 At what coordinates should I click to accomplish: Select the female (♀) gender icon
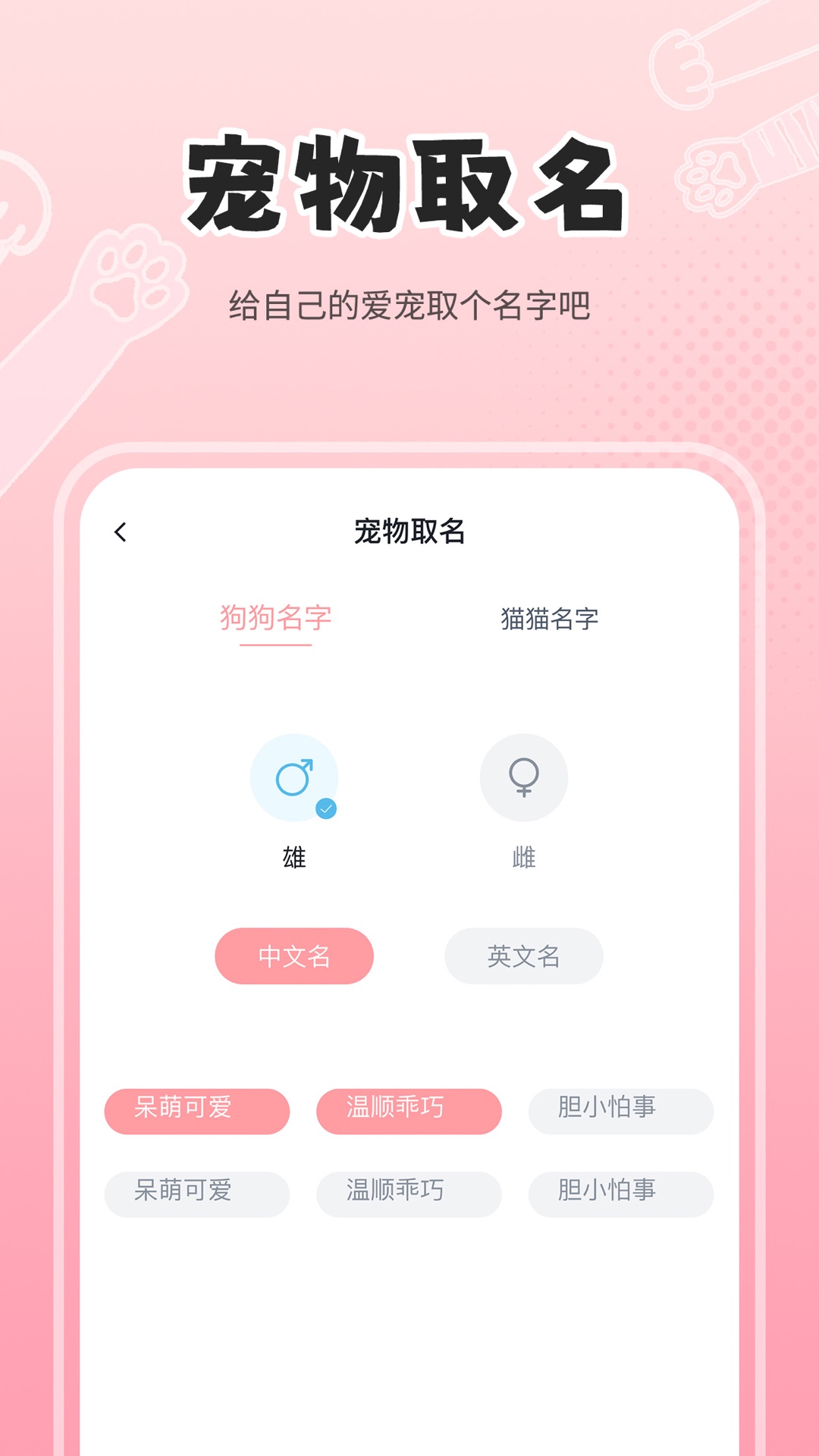tap(523, 778)
